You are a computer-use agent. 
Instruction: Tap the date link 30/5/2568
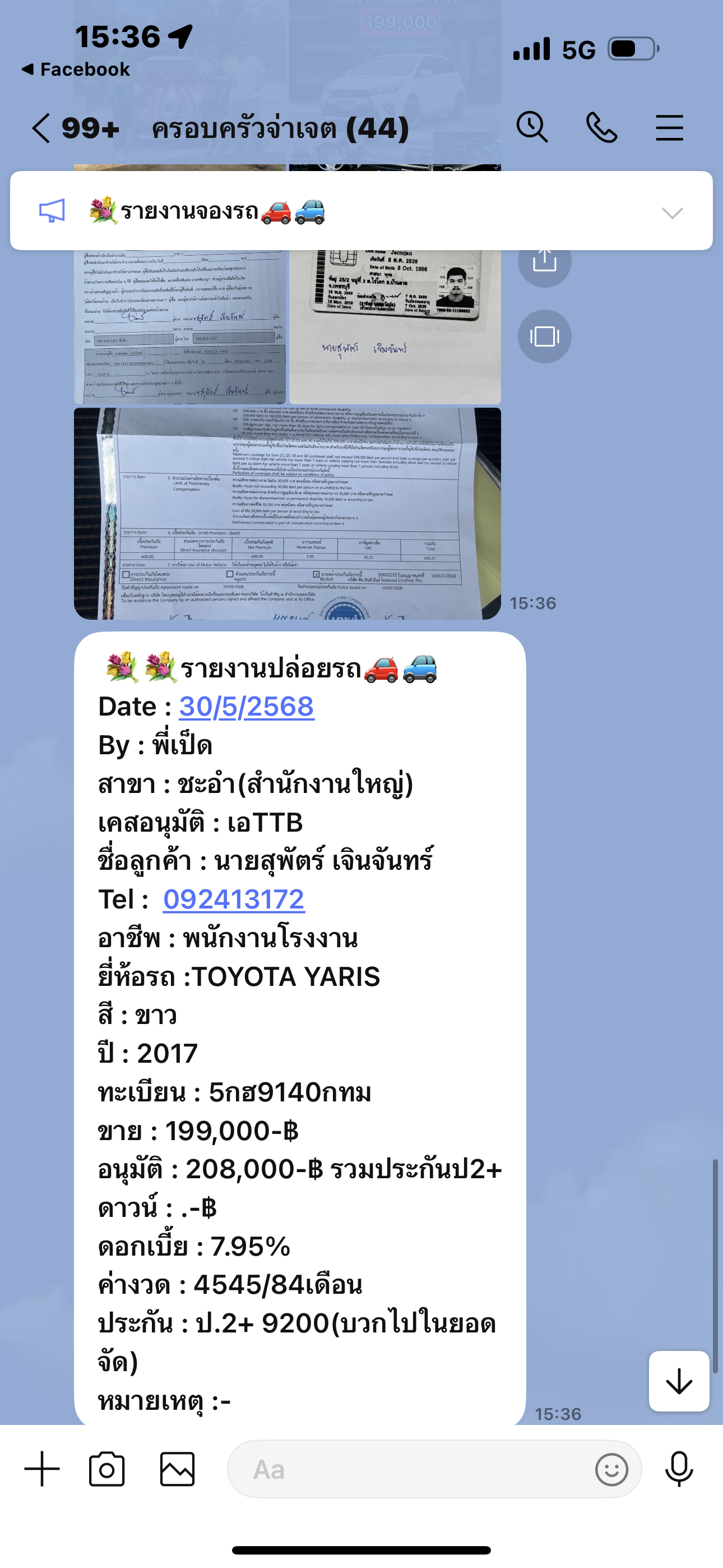(247, 707)
